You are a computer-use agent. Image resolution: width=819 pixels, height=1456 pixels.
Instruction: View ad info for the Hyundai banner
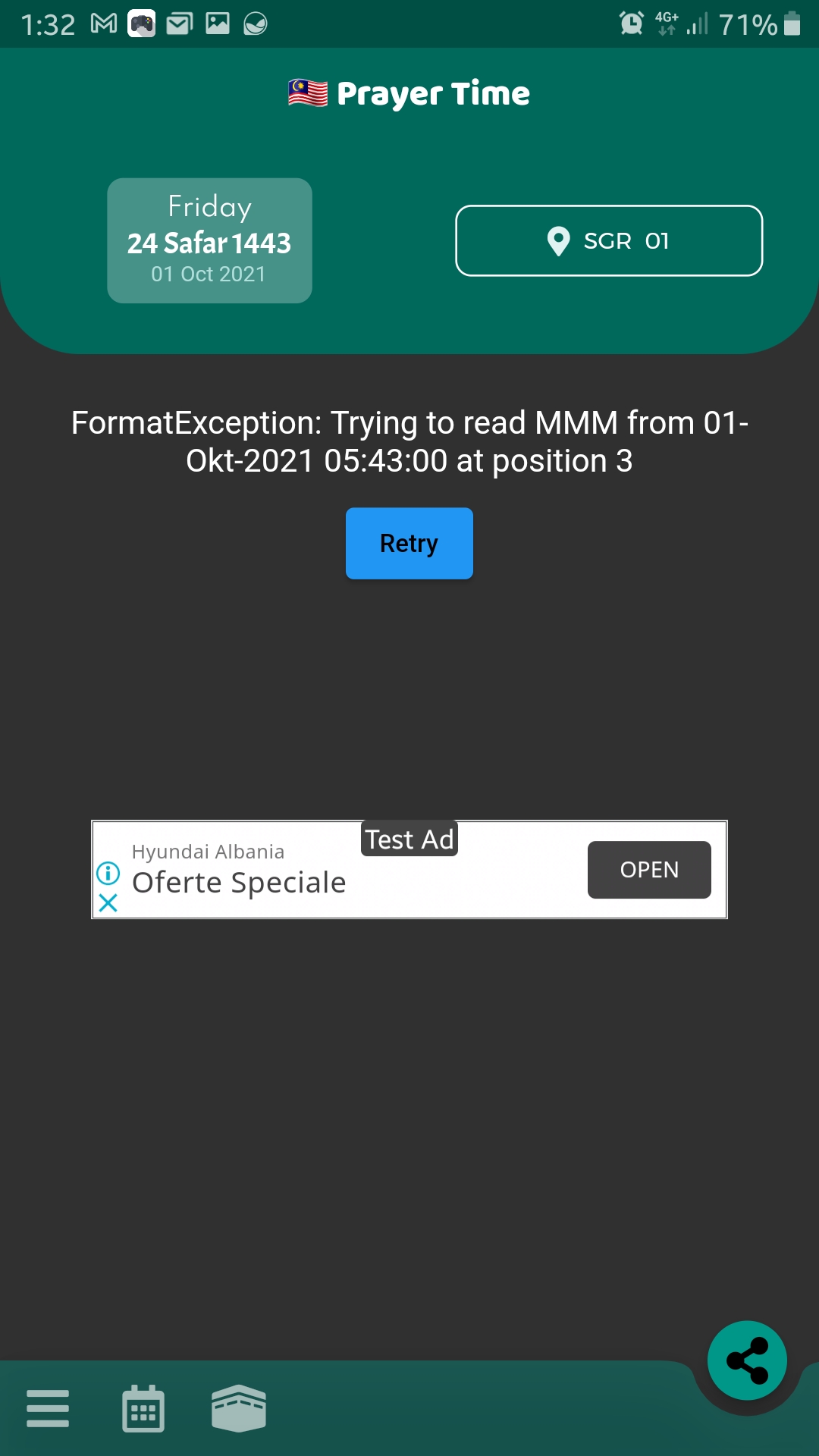pyautogui.click(x=108, y=874)
